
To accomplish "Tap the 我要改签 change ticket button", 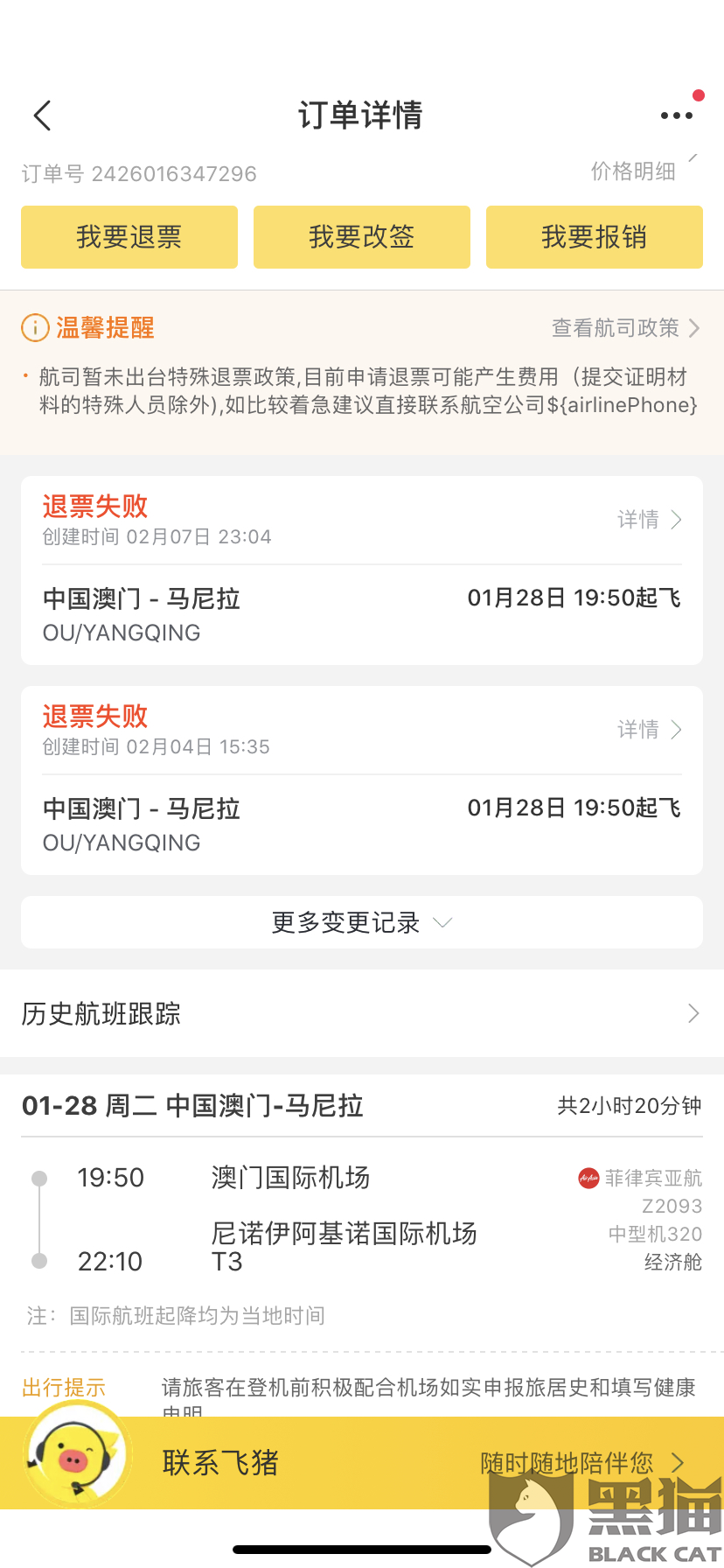I will (x=361, y=237).
